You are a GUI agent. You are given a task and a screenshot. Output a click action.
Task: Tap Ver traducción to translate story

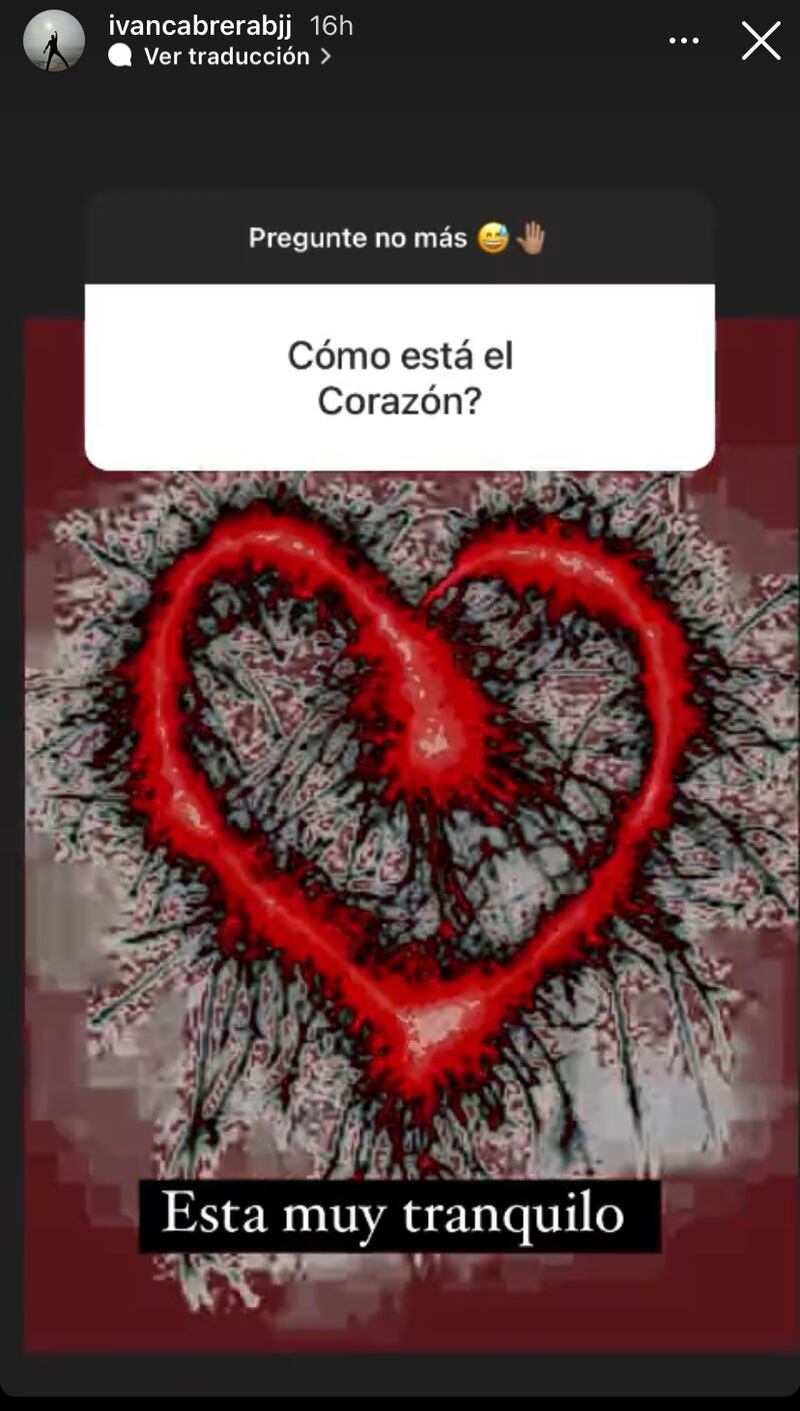click(x=226, y=57)
